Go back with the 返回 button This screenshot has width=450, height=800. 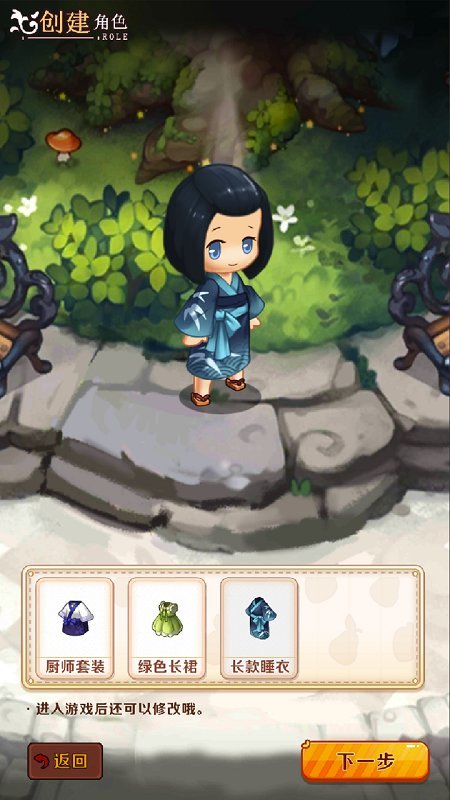[x=65, y=761]
